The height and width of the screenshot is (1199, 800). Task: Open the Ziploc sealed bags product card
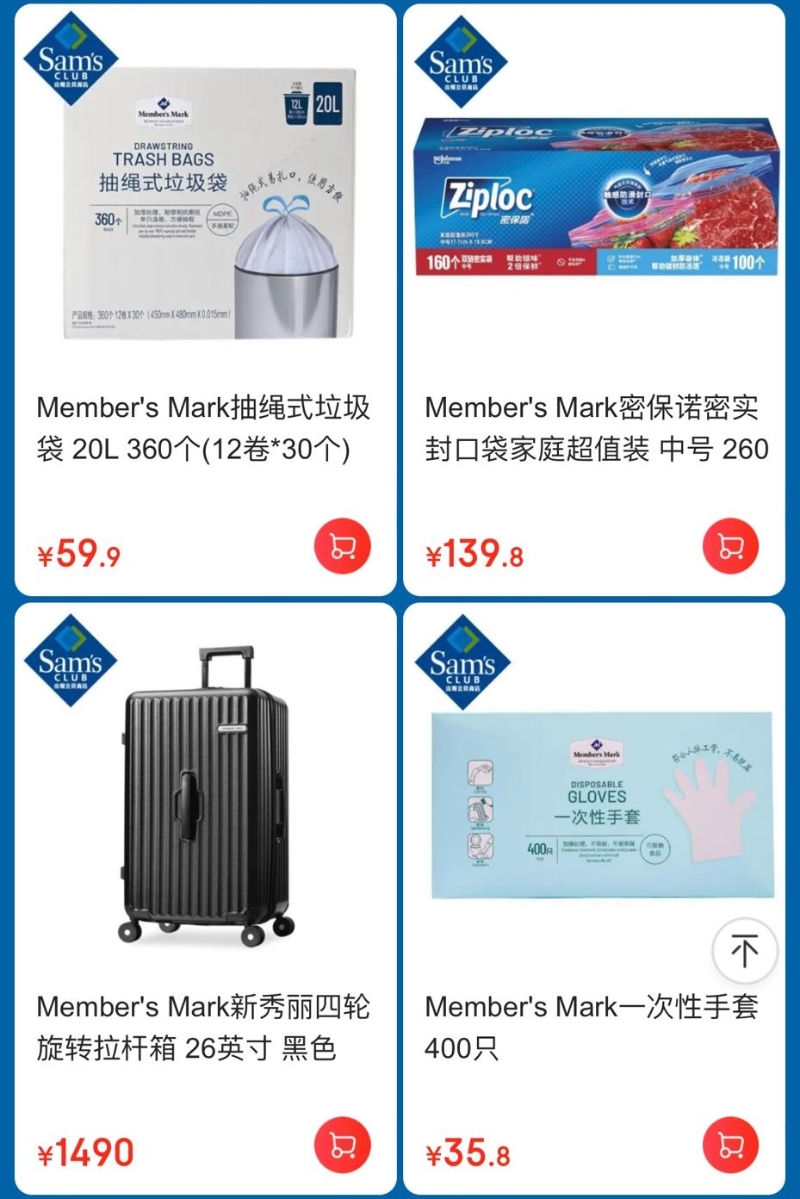(594, 200)
